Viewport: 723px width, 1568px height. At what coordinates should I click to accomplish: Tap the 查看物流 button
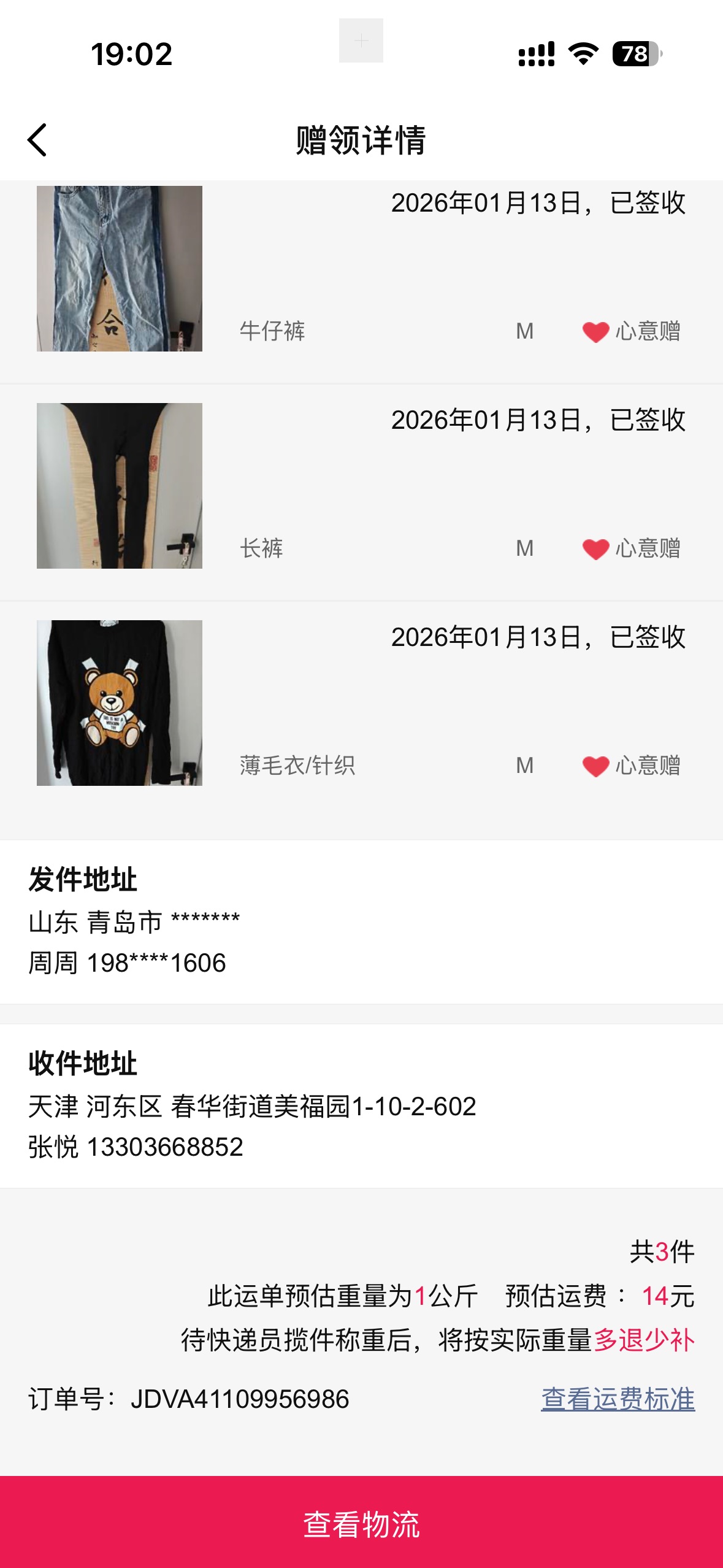tap(361, 1524)
